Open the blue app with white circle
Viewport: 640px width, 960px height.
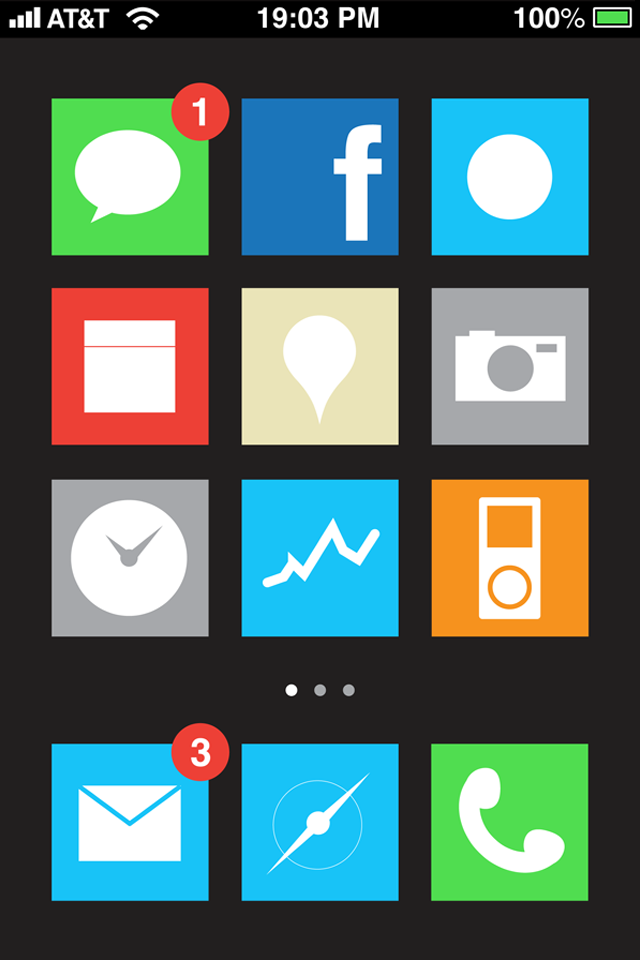(510, 177)
